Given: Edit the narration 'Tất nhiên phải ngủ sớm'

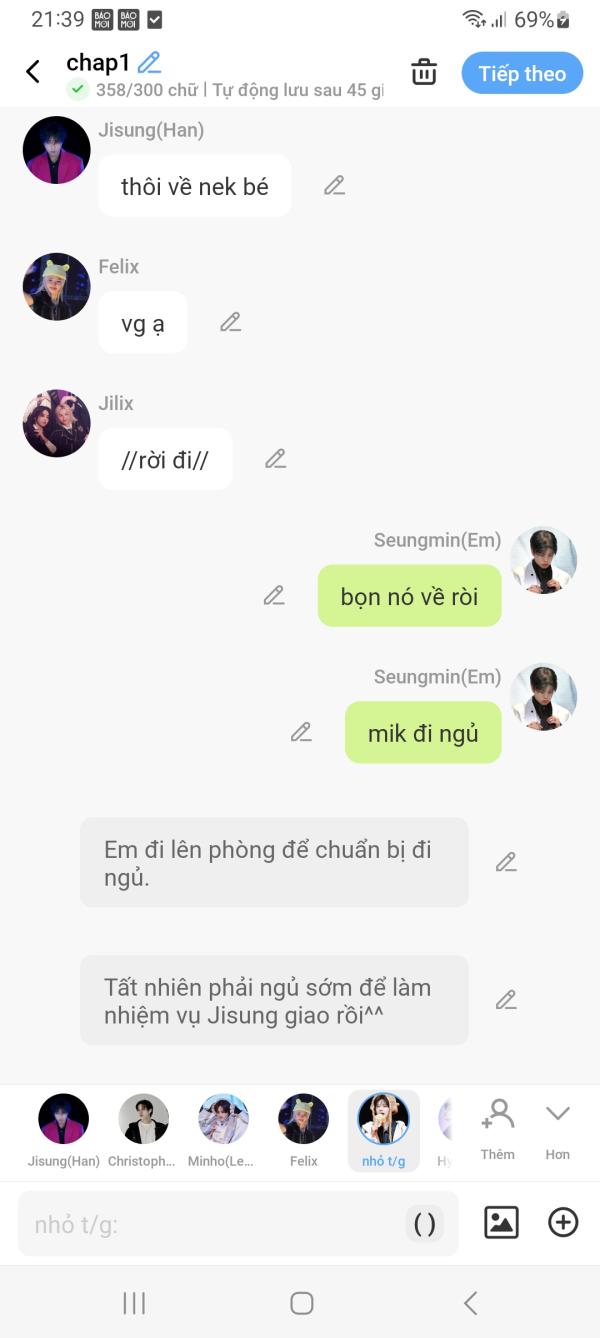Looking at the screenshot, I should click(x=506, y=1000).
